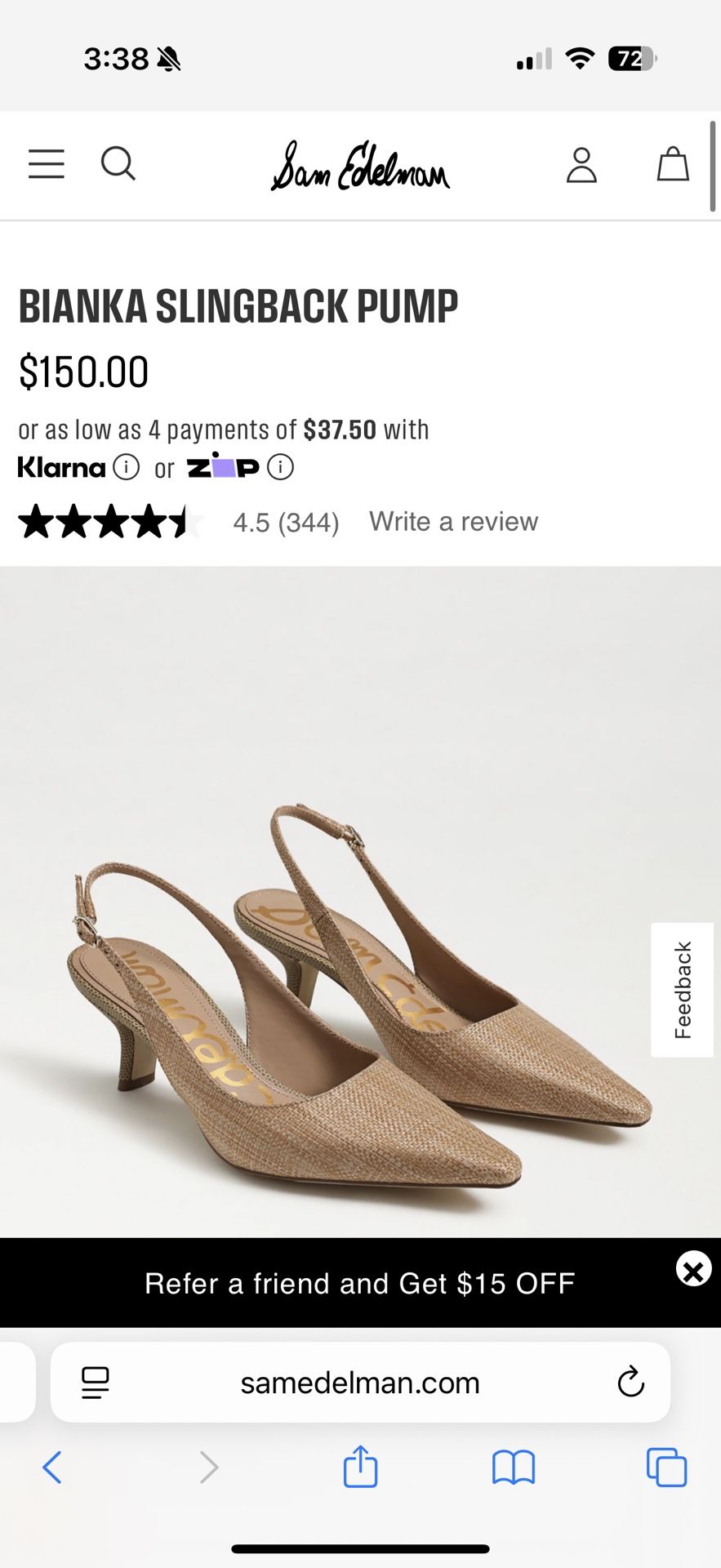Viewport: 721px width, 1568px height.
Task: Open the hamburger menu
Action: pyautogui.click(x=46, y=163)
